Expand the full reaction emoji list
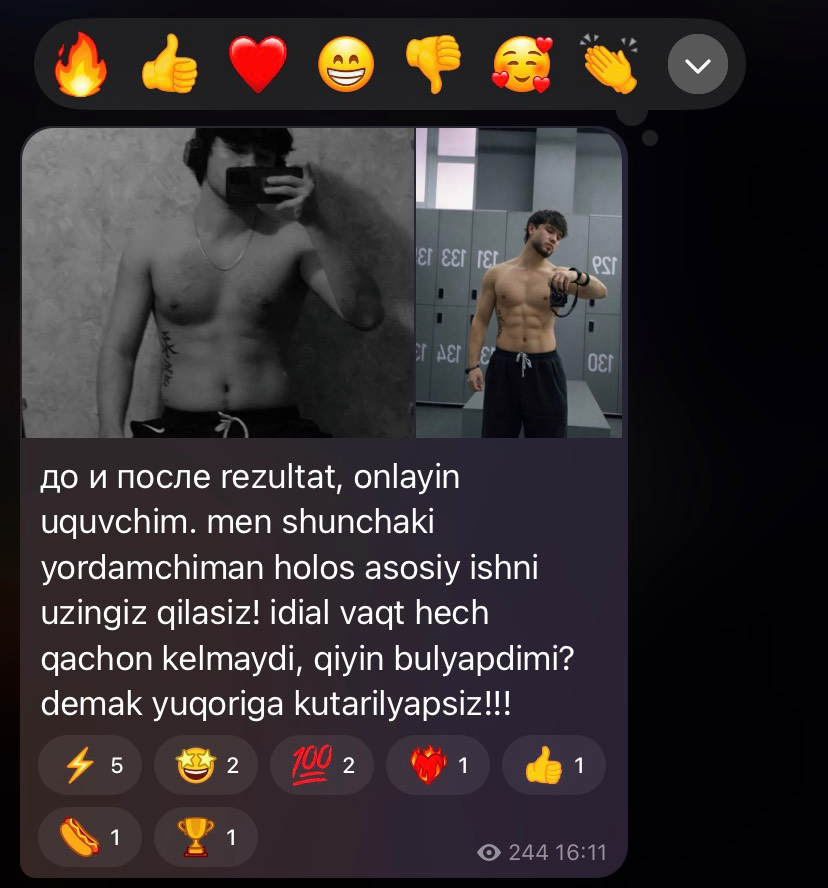 [697, 66]
